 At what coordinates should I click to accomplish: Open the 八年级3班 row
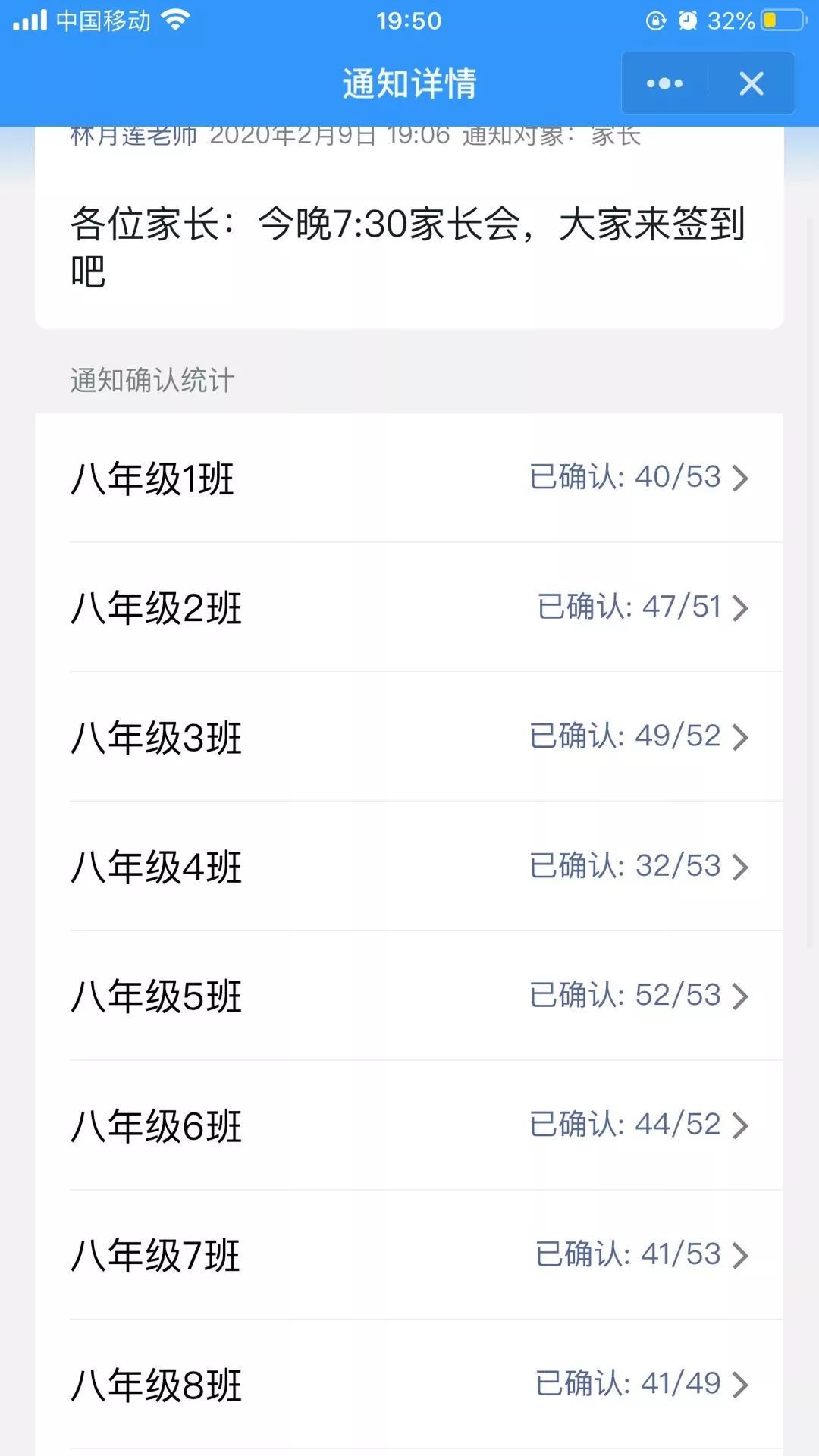click(409, 737)
